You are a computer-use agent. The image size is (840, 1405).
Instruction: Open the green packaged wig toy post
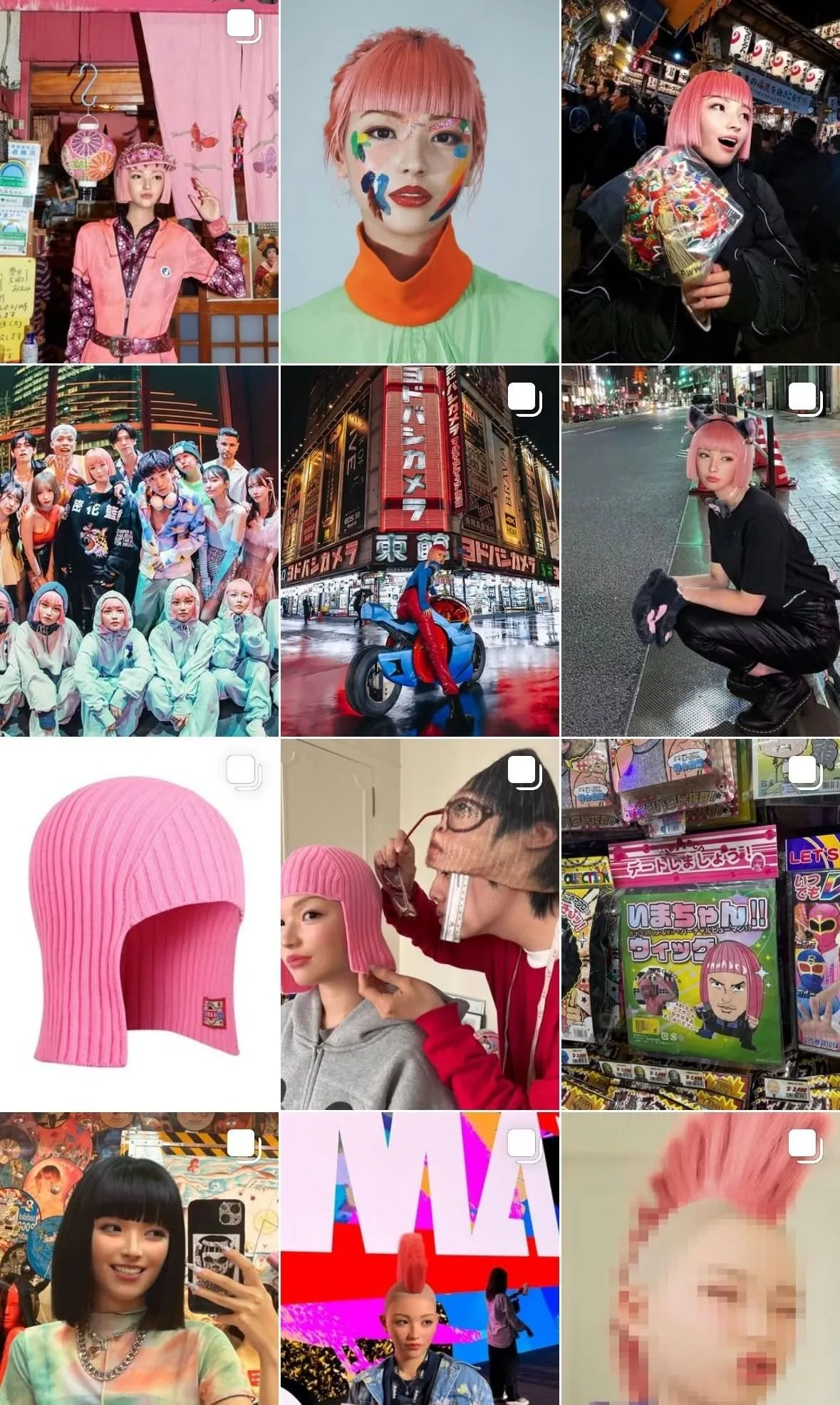[x=700, y=924]
